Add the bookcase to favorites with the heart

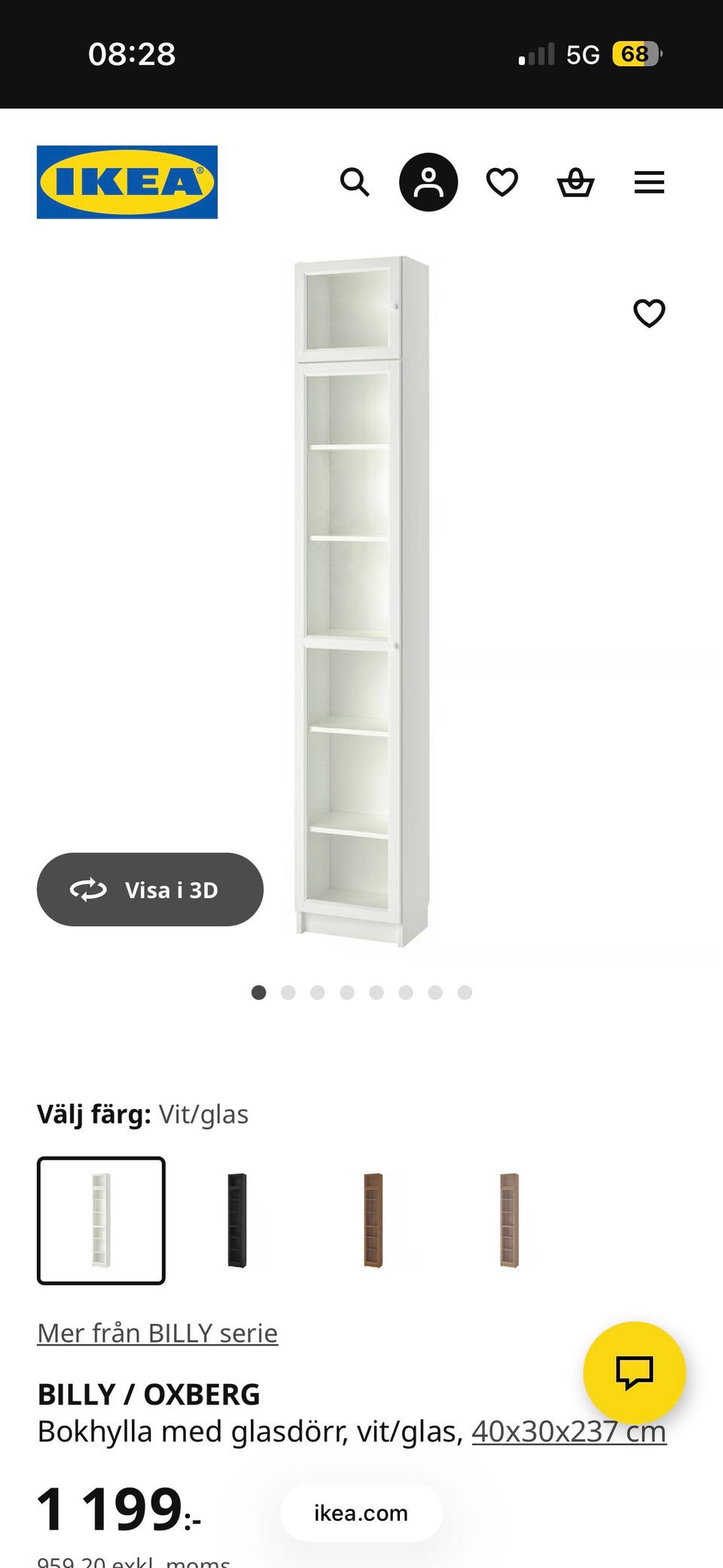point(648,313)
